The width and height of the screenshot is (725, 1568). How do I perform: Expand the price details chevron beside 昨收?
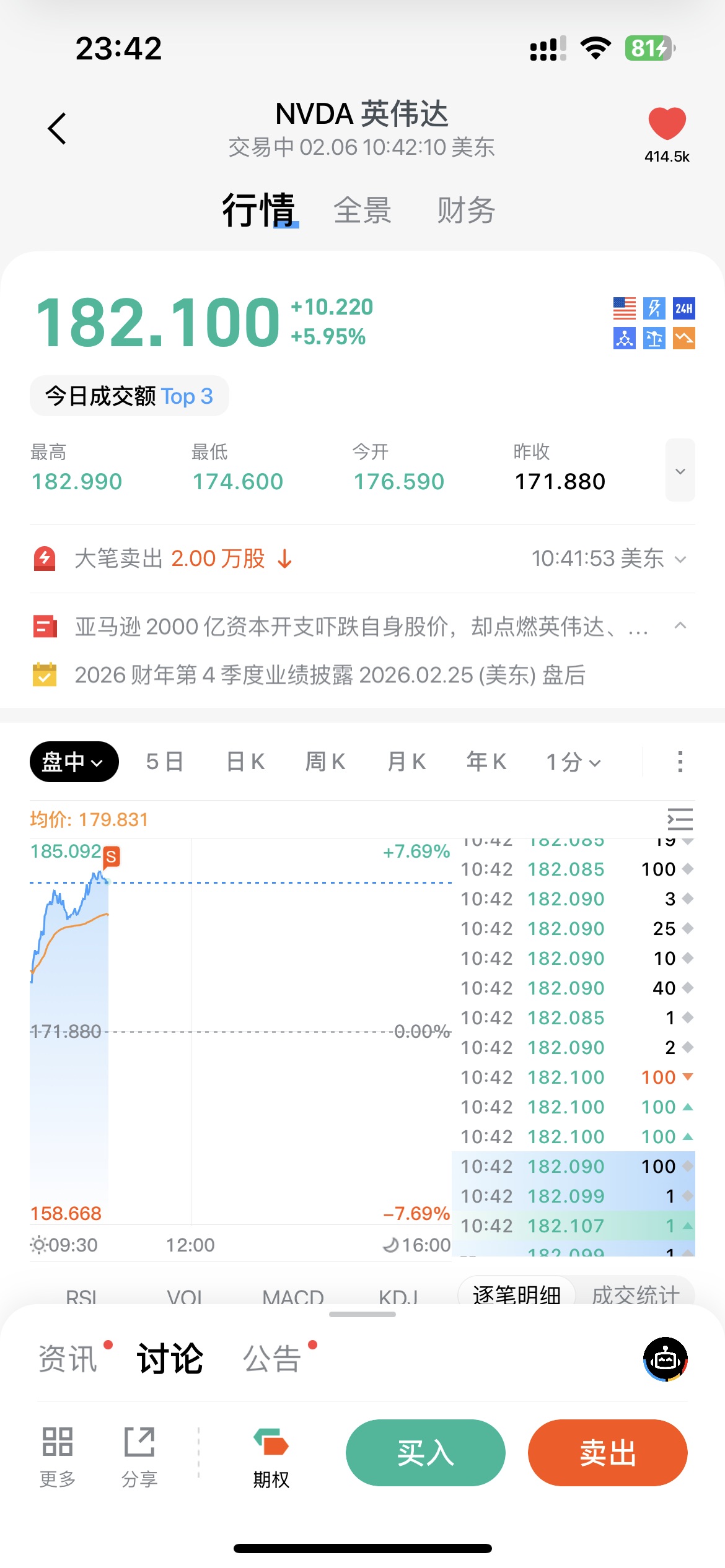tap(680, 471)
